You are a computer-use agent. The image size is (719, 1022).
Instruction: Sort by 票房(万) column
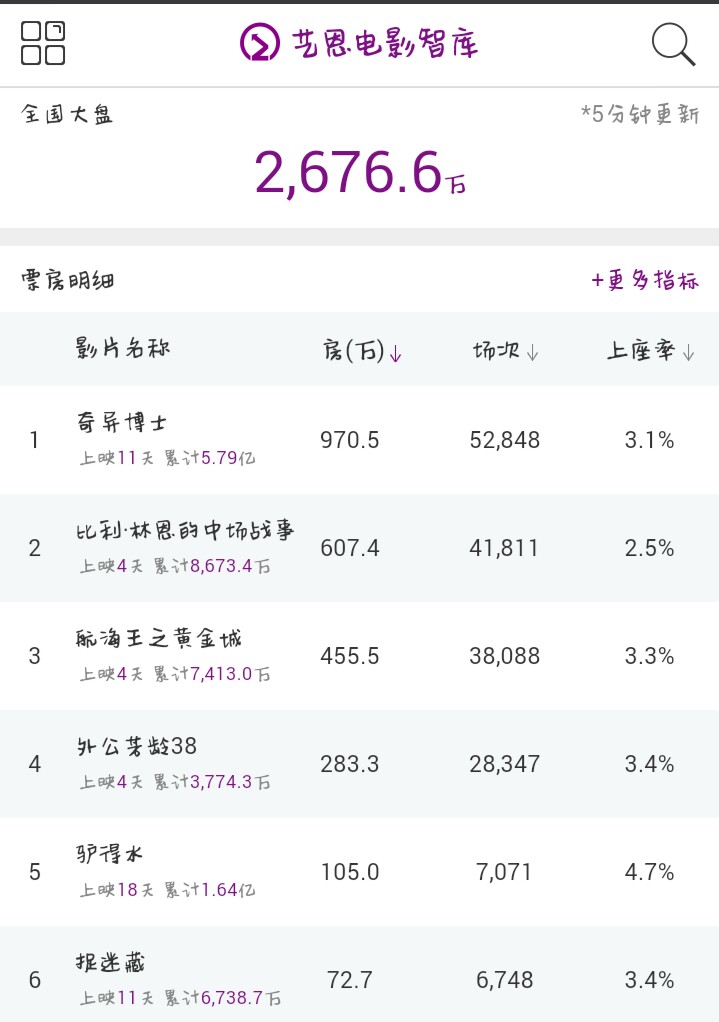362,351
